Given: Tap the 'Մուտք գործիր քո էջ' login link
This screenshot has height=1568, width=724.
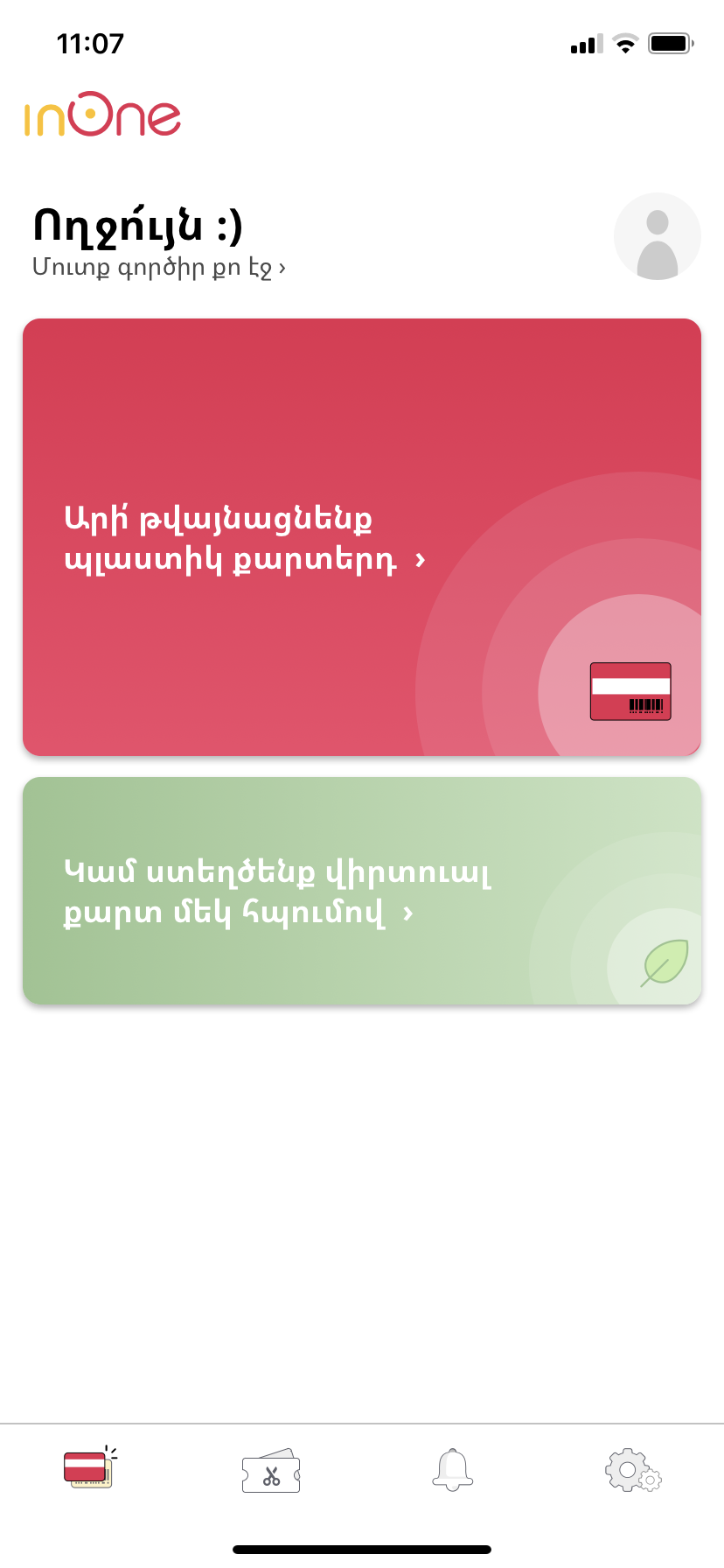Looking at the screenshot, I should coord(159,267).
